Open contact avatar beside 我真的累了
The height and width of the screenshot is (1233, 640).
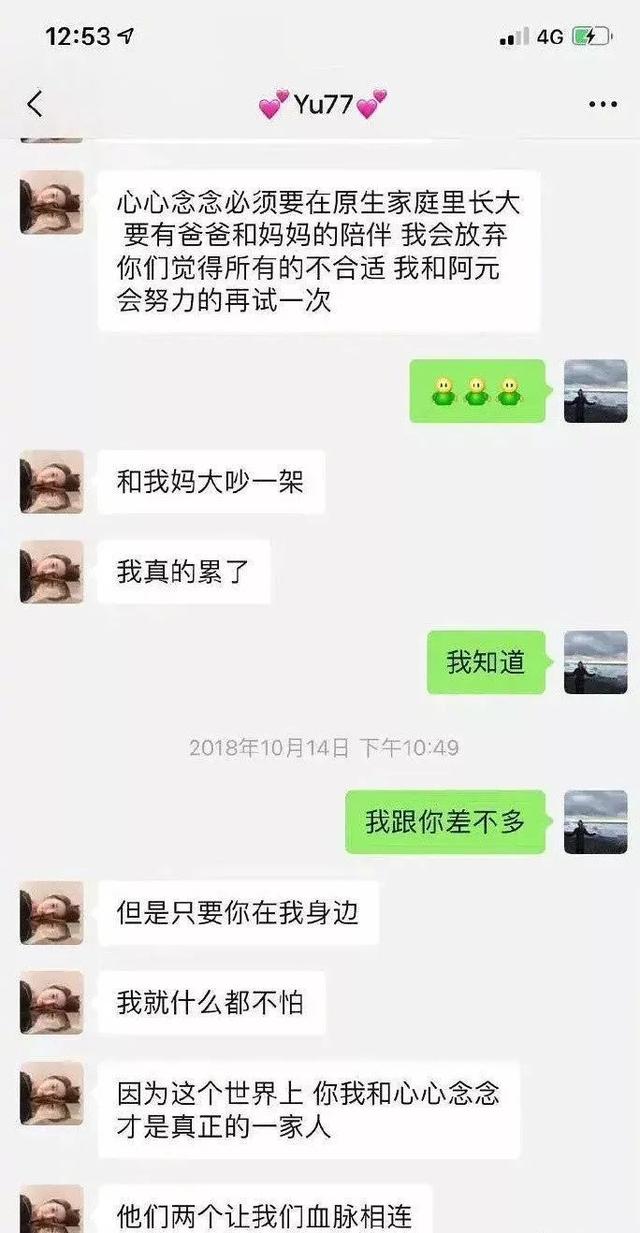[x=51, y=572]
